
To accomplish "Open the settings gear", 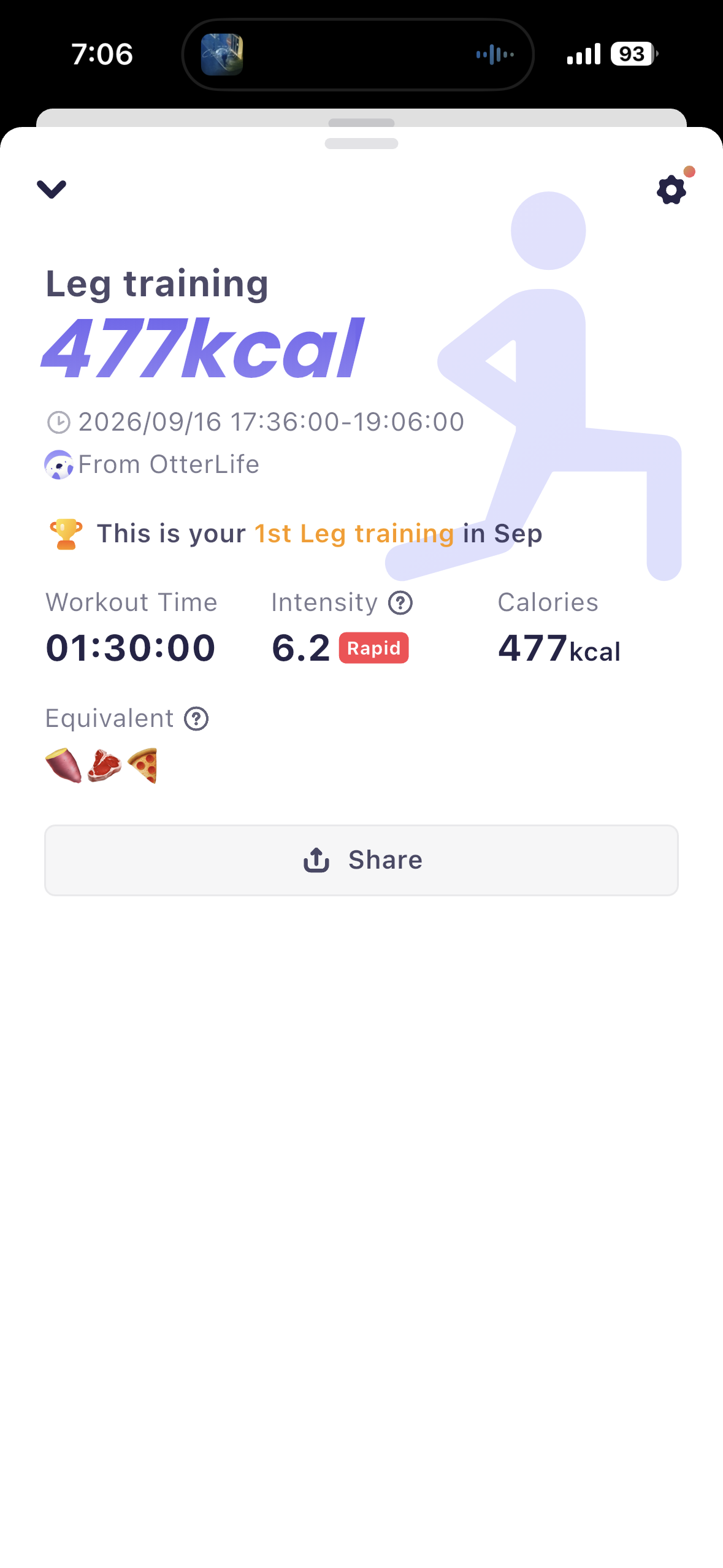I will tap(671, 190).
